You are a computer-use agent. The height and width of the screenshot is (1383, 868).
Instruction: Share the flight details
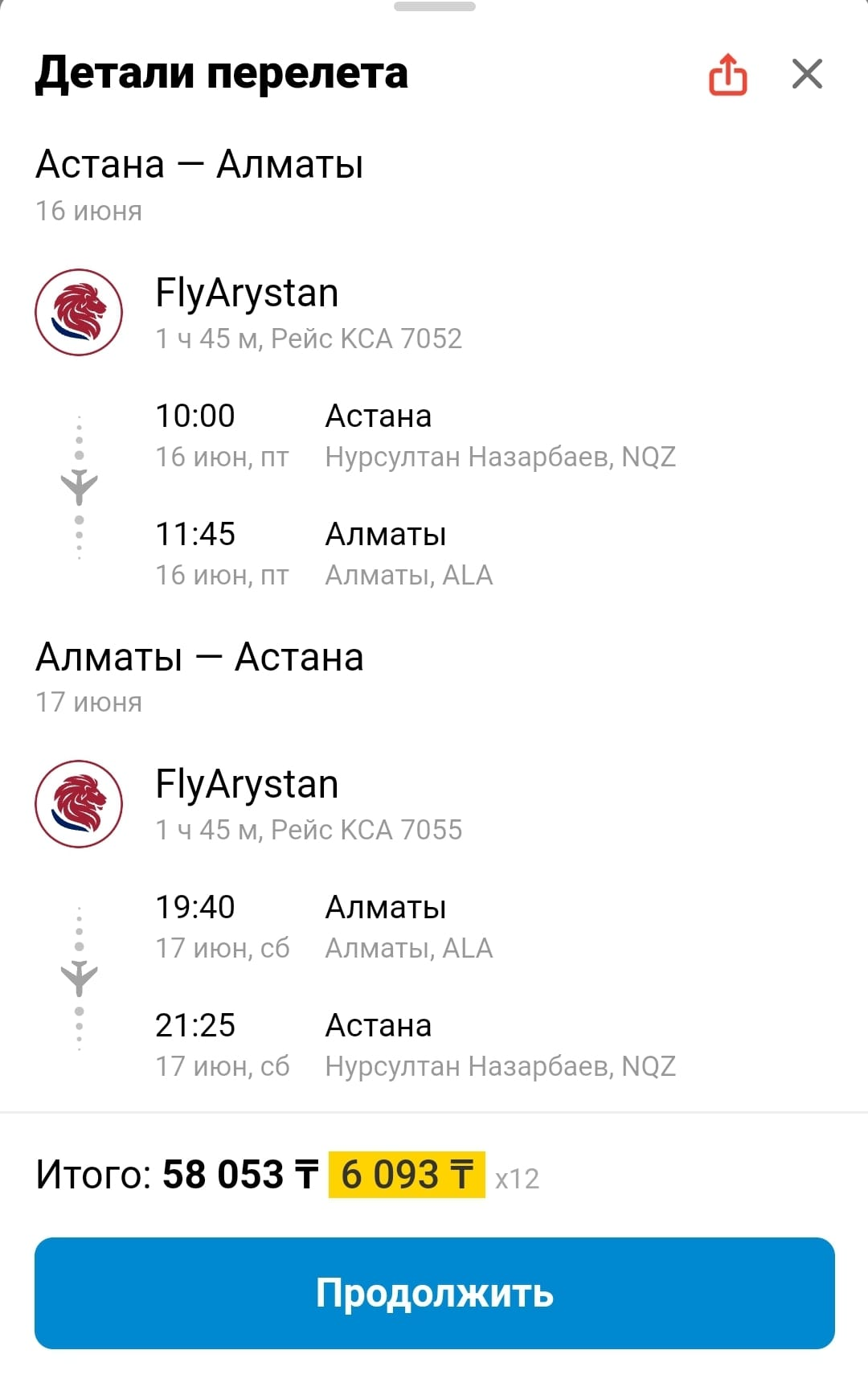click(x=727, y=75)
